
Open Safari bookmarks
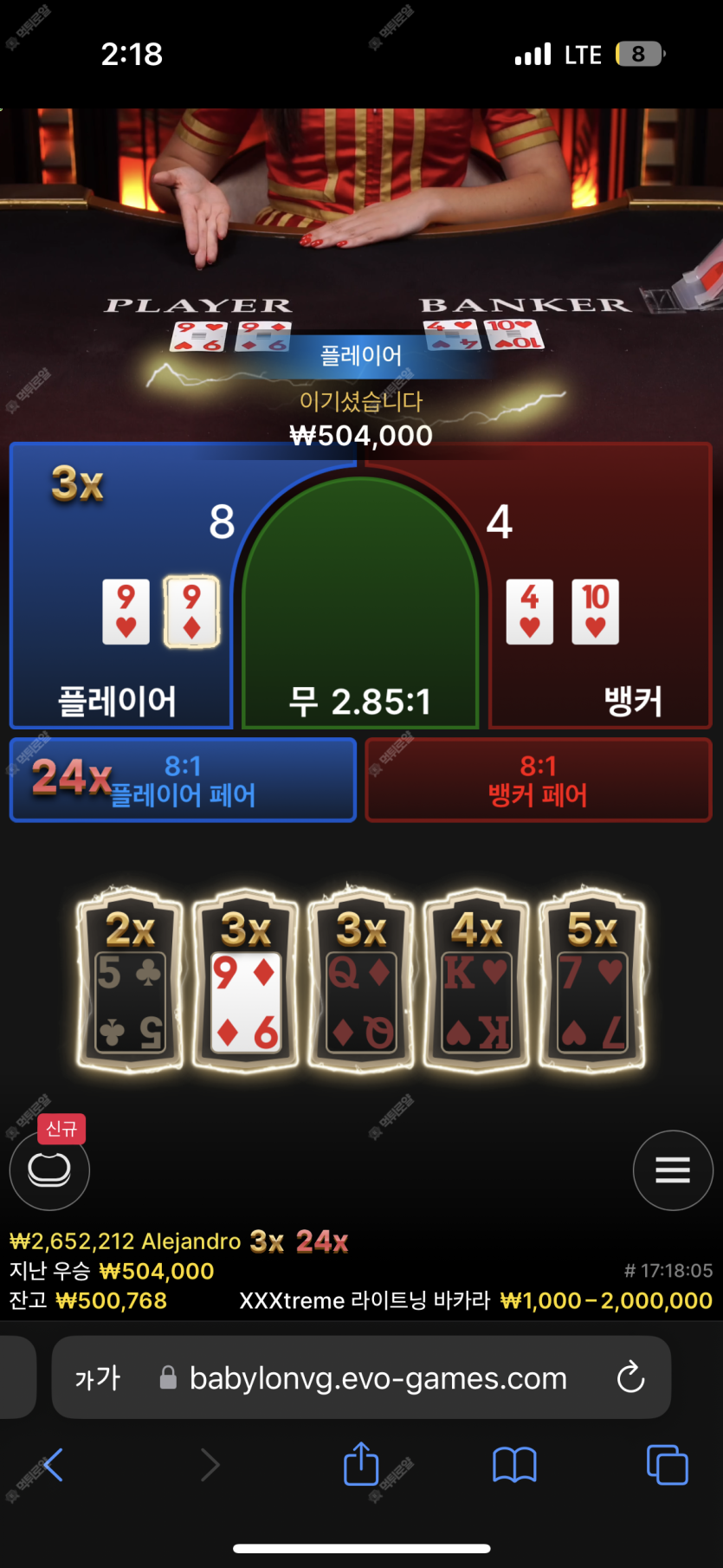(514, 1465)
